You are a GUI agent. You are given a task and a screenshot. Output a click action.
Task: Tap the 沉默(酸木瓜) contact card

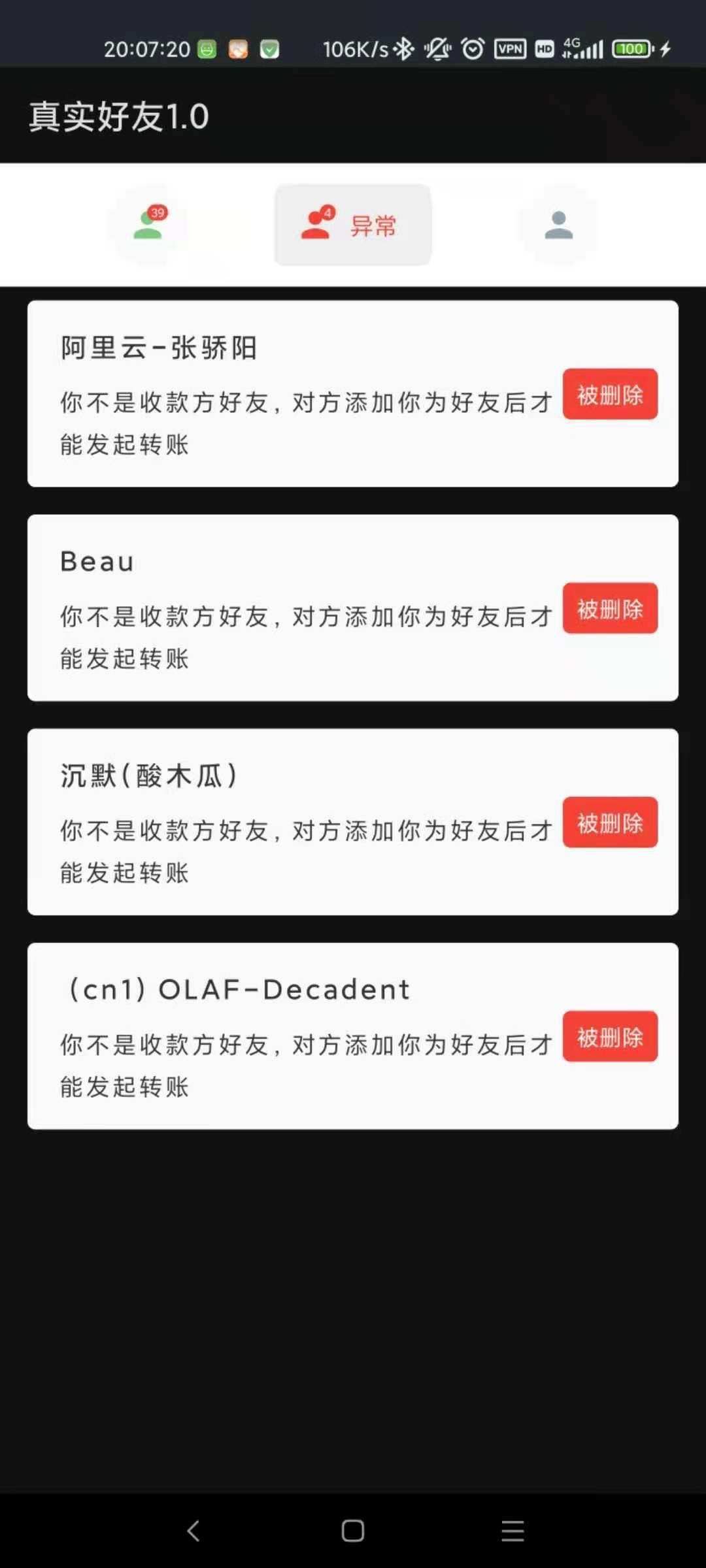[353, 819]
